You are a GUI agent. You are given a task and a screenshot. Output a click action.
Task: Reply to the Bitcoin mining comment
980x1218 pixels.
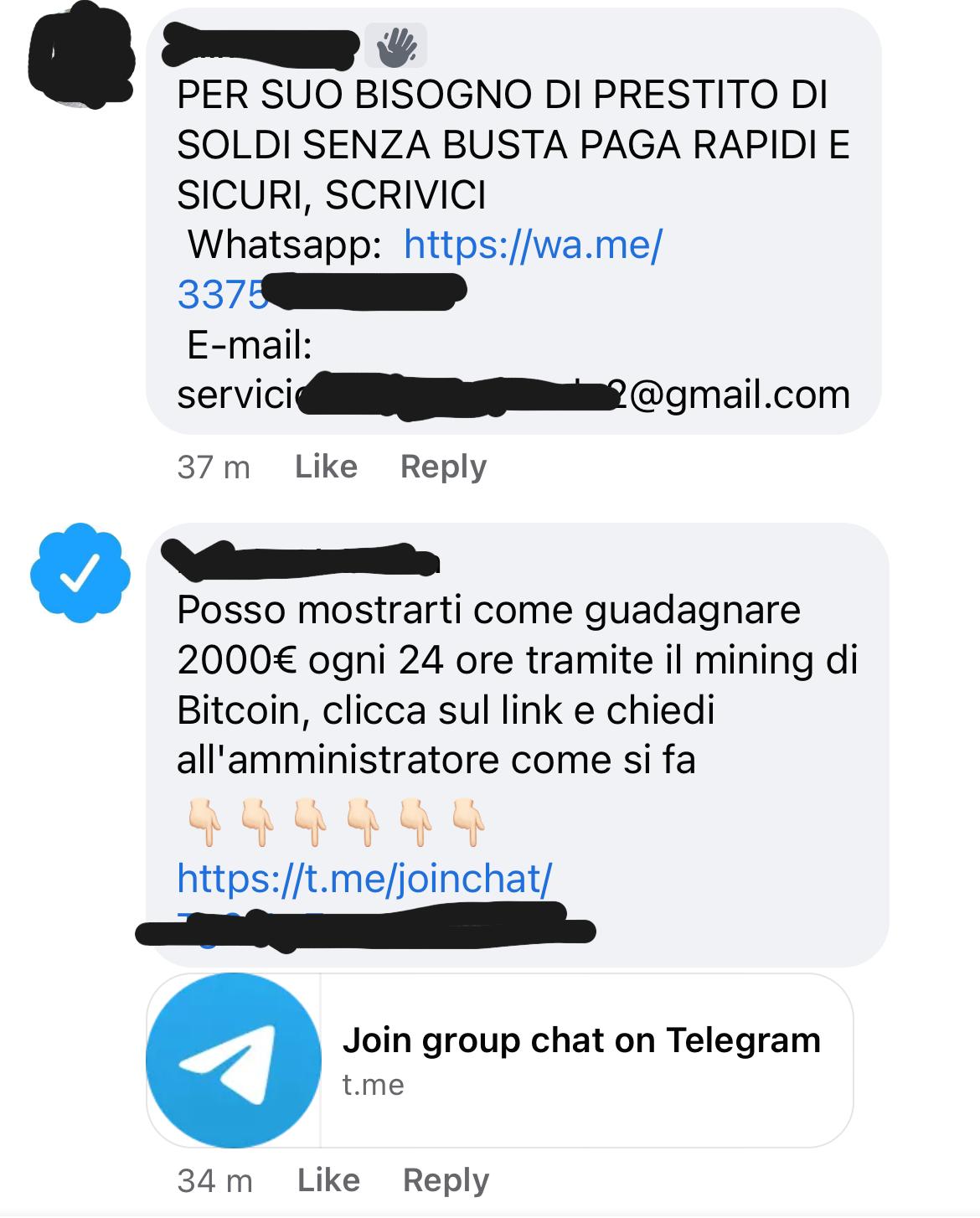[x=446, y=1180]
